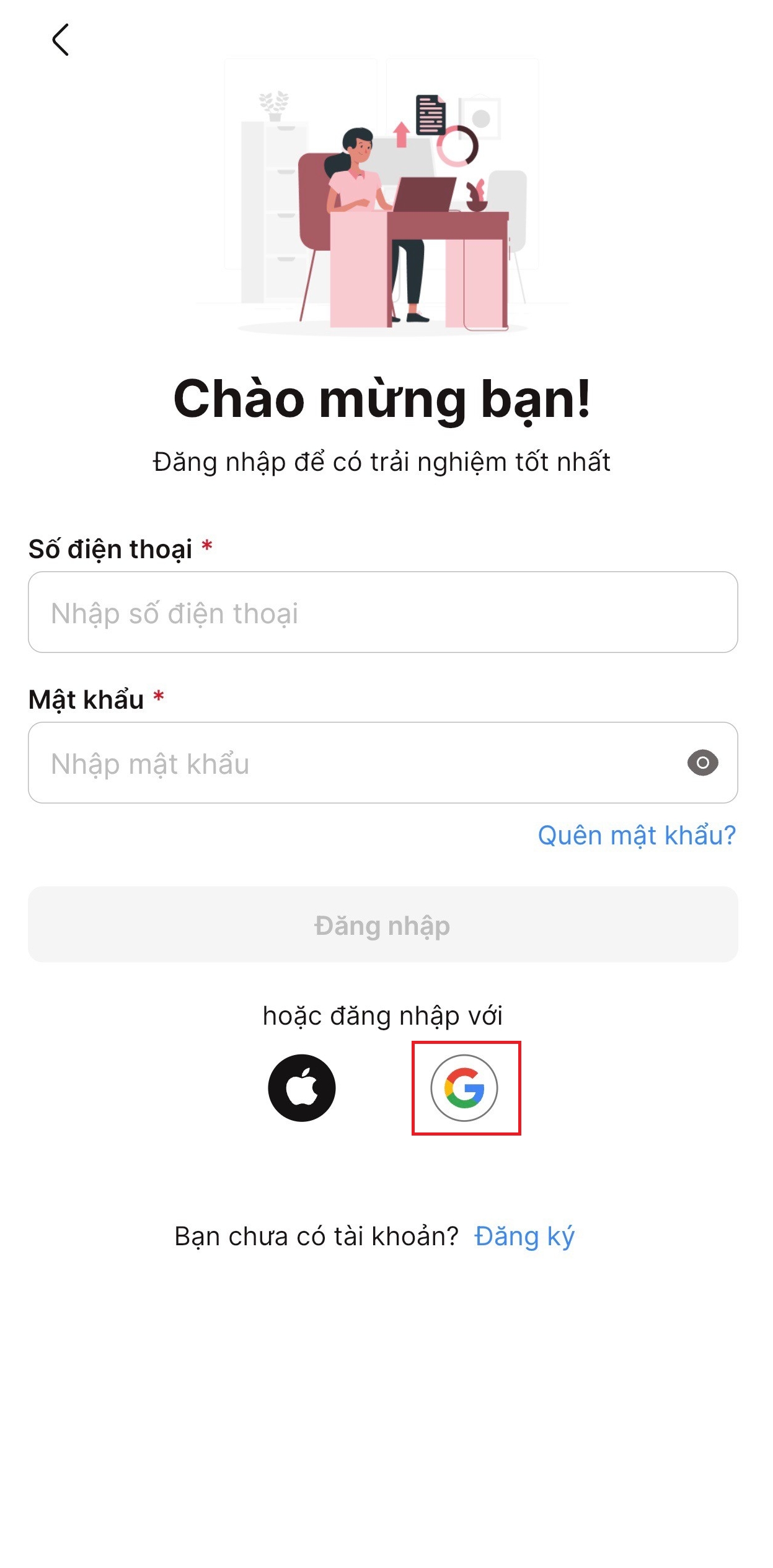The width and height of the screenshot is (773, 1568).
Task: Sign in with Google
Action: (x=464, y=1088)
